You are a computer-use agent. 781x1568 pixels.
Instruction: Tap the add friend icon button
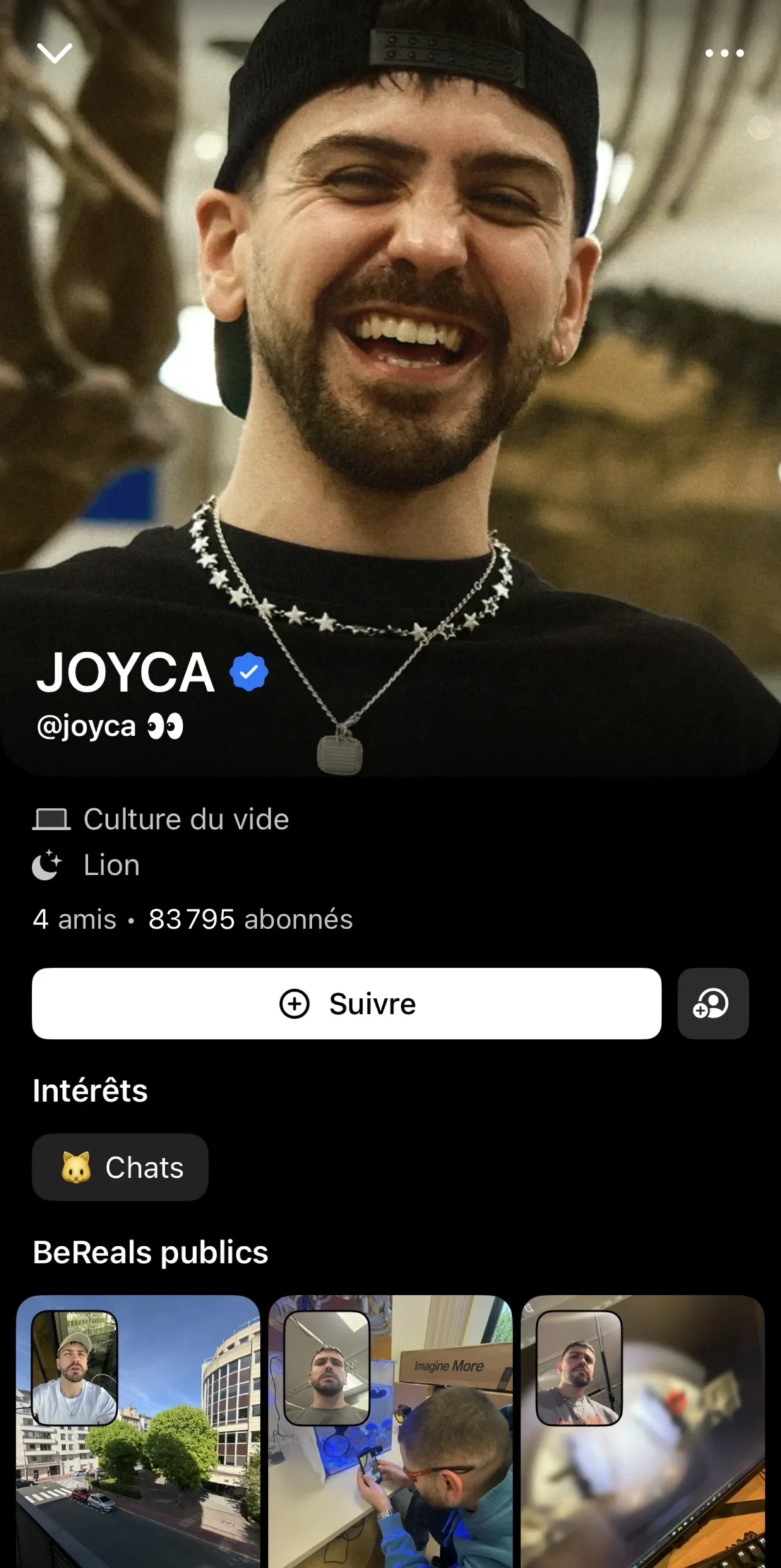[x=712, y=1003]
